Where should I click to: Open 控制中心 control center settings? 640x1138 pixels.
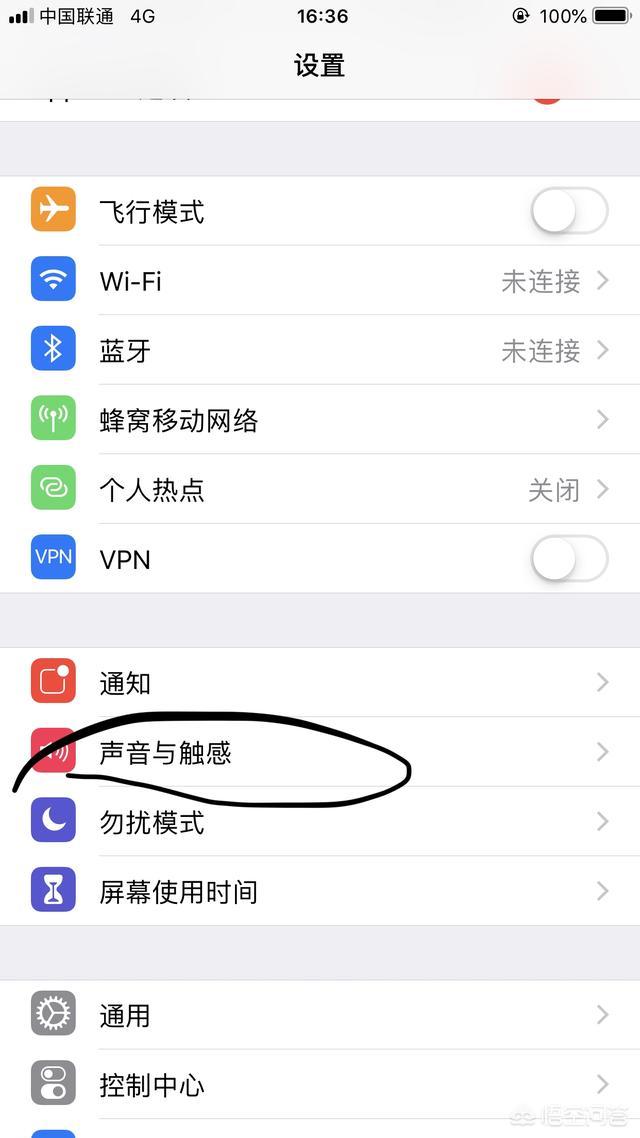point(320,1085)
